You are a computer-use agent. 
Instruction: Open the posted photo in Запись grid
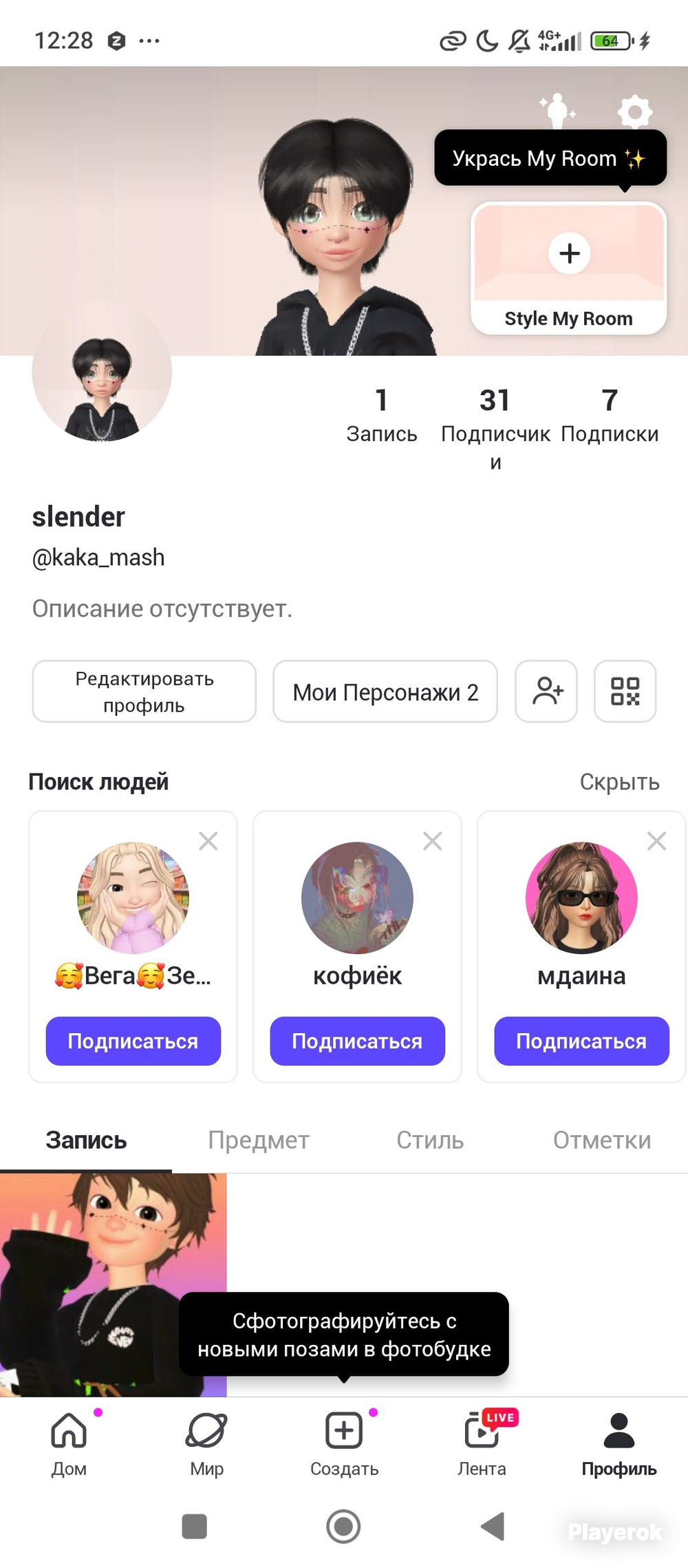(113, 1284)
